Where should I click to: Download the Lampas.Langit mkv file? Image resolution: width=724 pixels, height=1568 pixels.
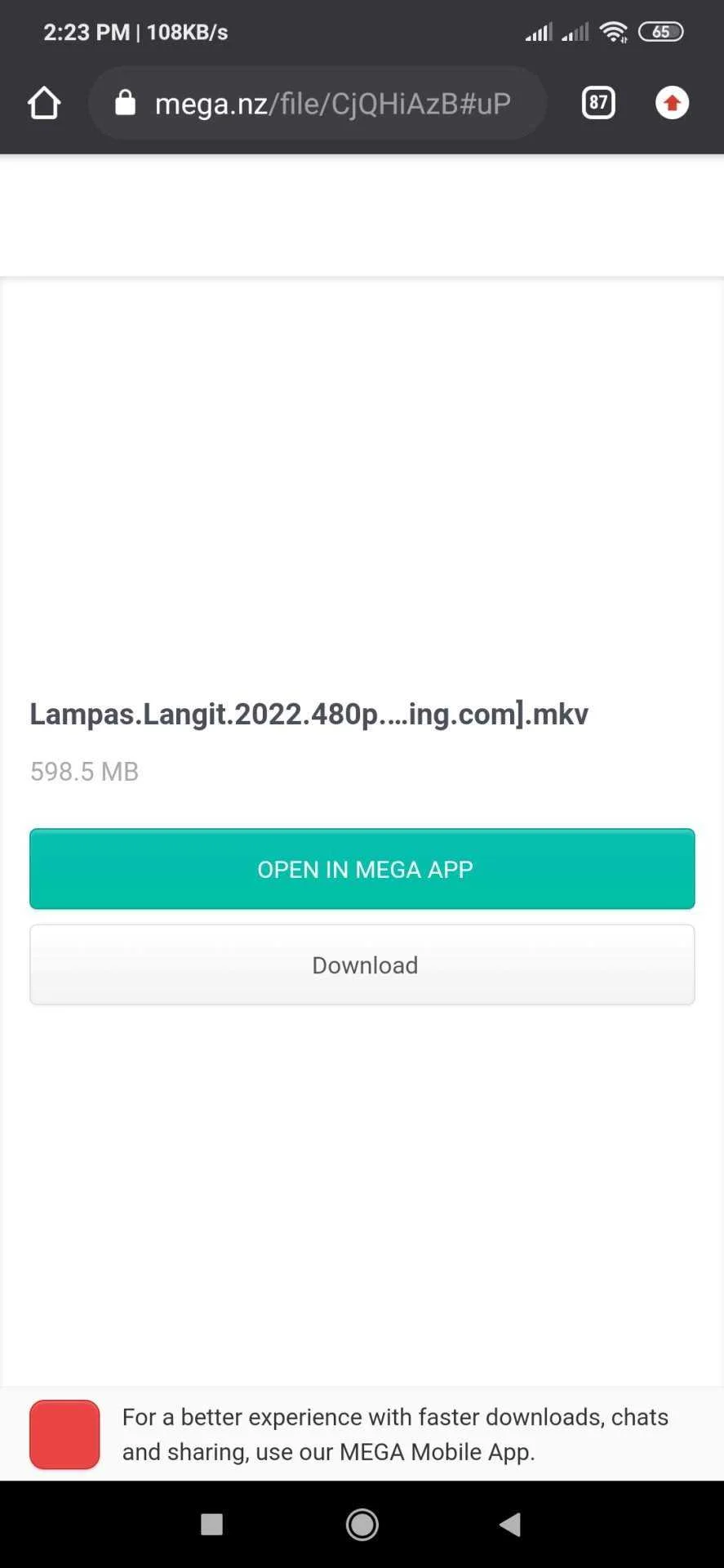[x=362, y=964]
